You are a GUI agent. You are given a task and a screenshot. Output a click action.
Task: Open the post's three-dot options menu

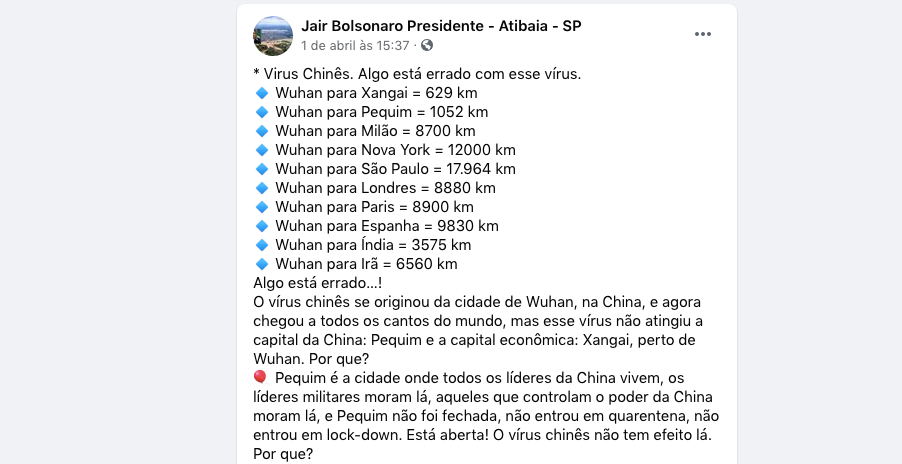[x=703, y=34]
